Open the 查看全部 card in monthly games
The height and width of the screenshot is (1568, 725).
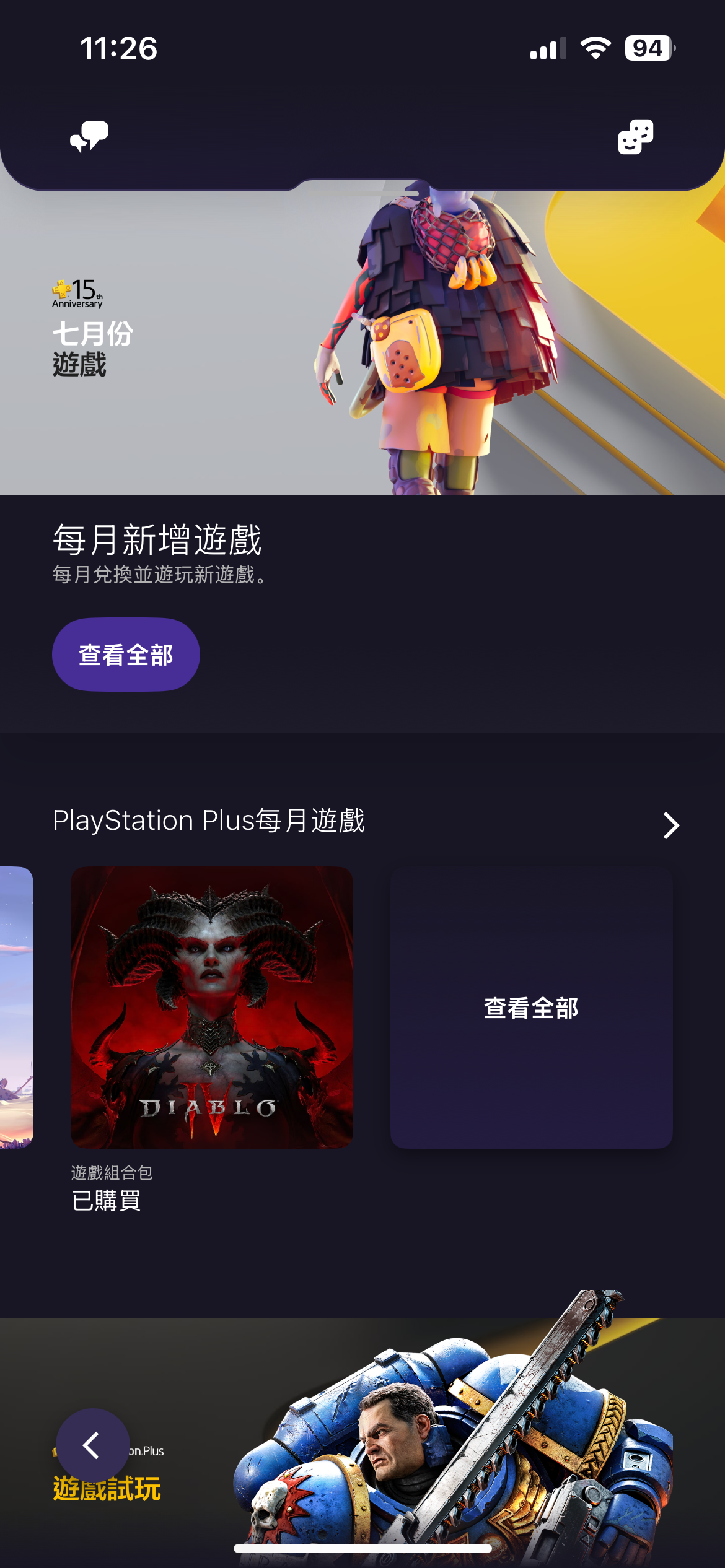[x=531, y=1007]
